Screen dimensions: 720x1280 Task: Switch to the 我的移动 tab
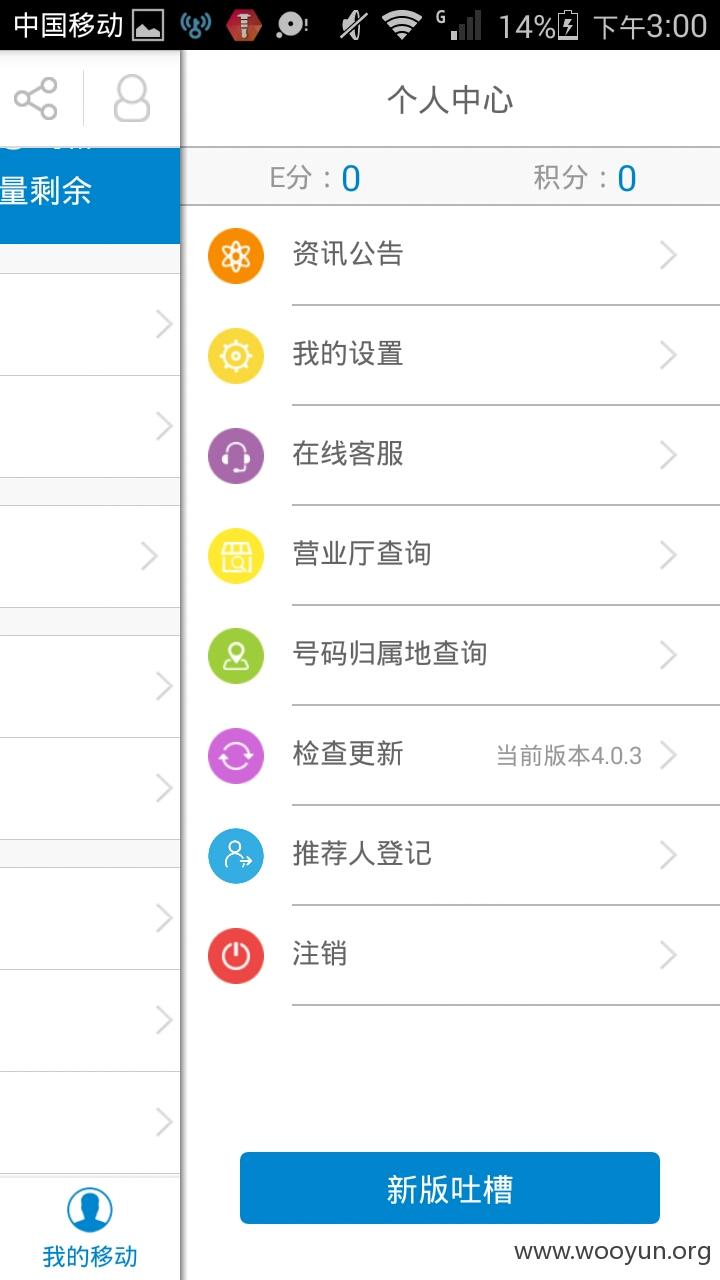point(90,1228)
